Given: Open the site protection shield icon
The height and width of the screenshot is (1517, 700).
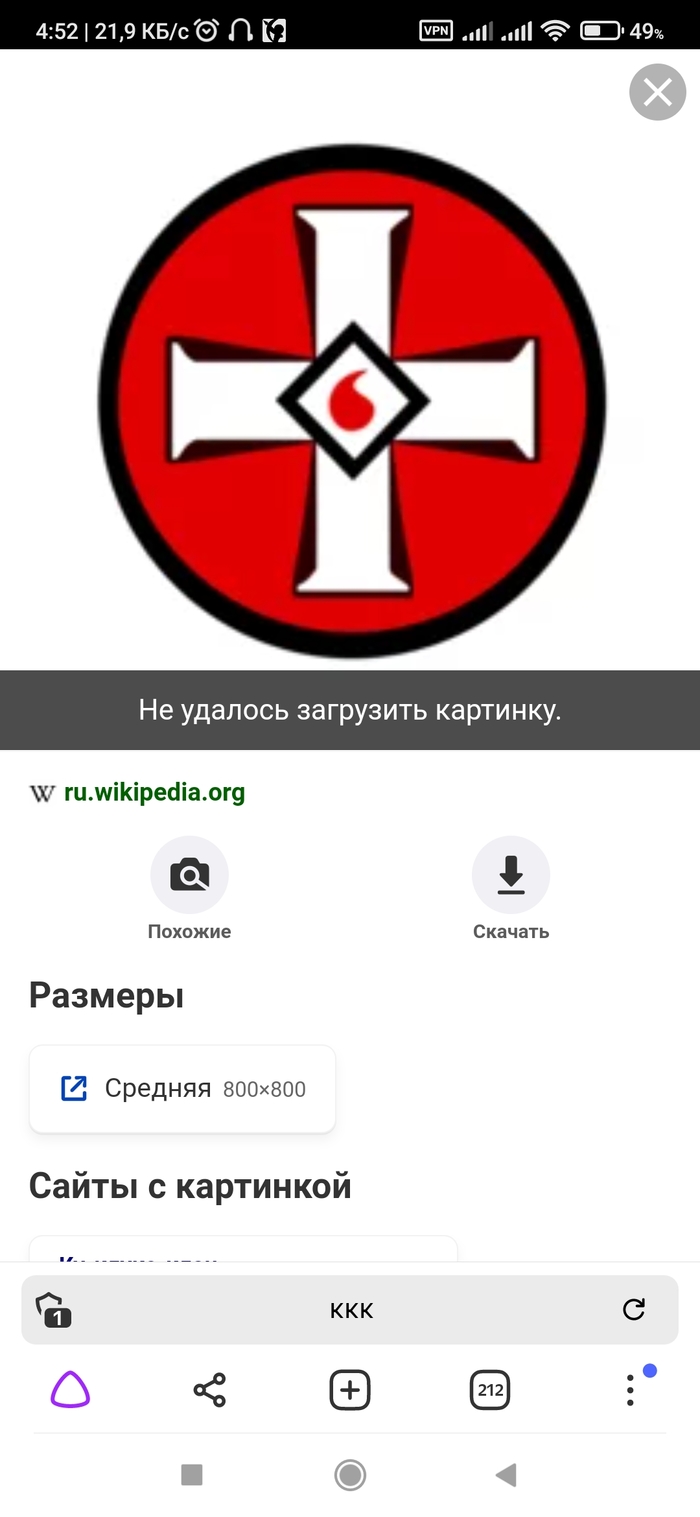Looking at the screenshot, I should (x=53, y=1310).
